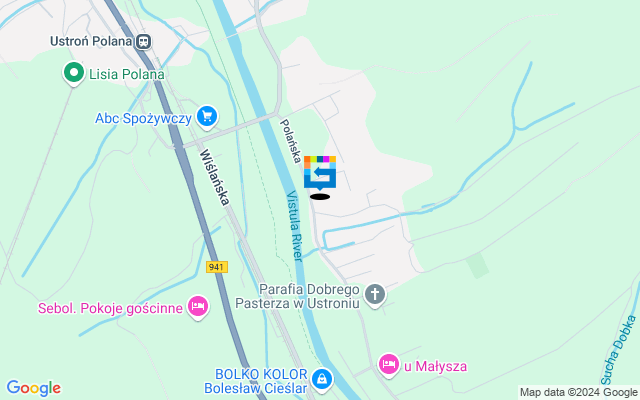This screenshot has width=640, height=400.
Task: Tap the BOLKO KOLOR Bolesław Cieślar marker
Action: (x=322, y=379)
